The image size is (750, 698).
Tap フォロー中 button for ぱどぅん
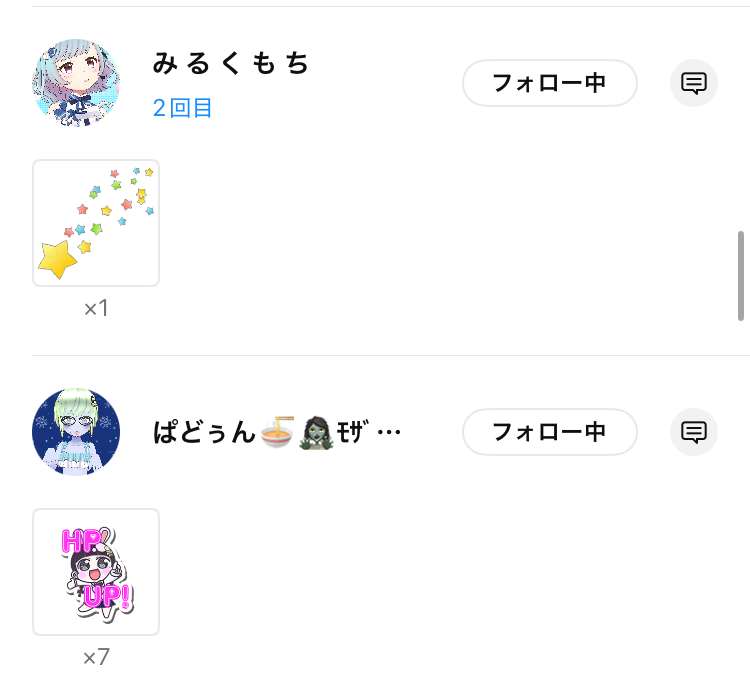coord(549,432)
